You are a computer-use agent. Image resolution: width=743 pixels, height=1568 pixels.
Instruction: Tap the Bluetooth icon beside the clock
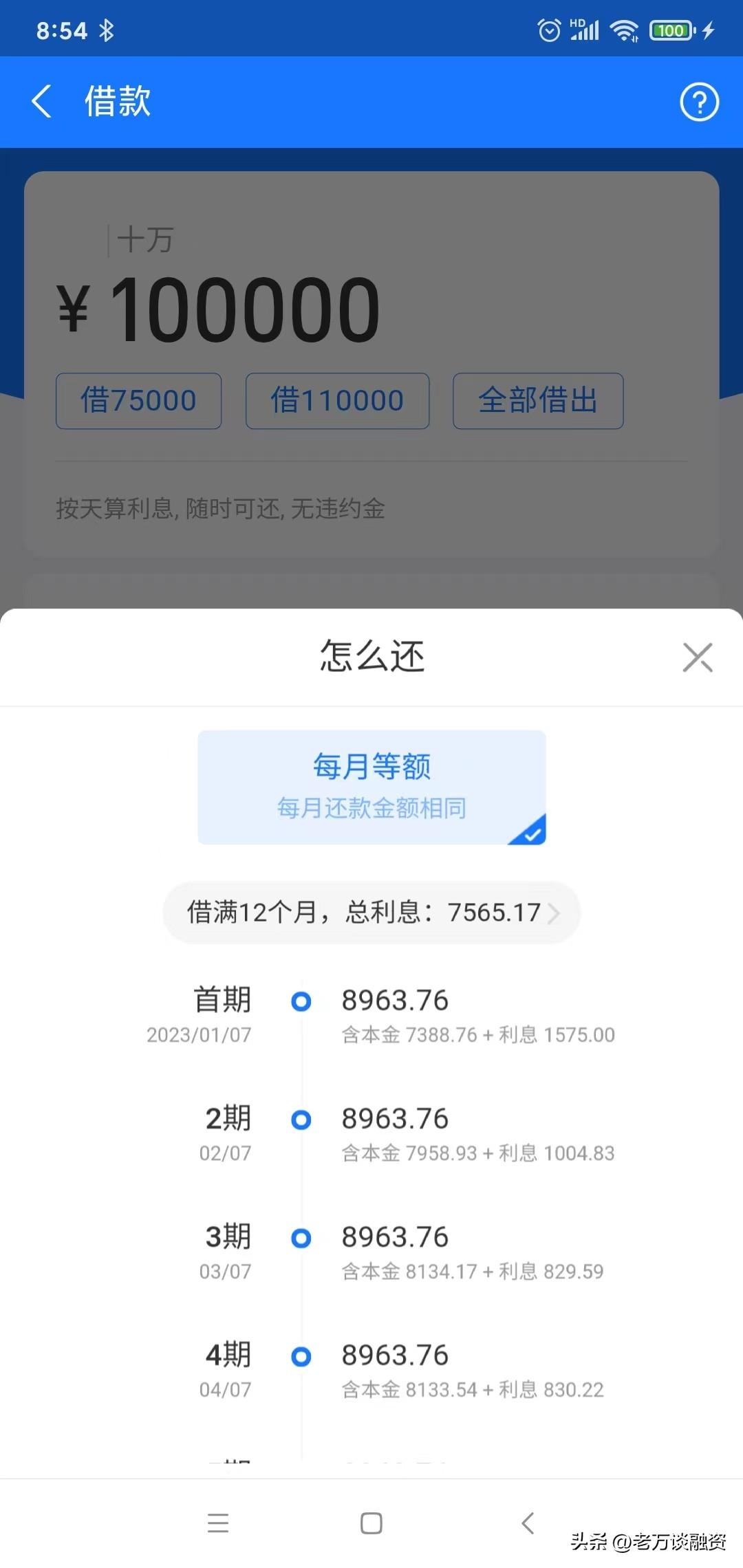pyautogui.click(x=107, y=29)
